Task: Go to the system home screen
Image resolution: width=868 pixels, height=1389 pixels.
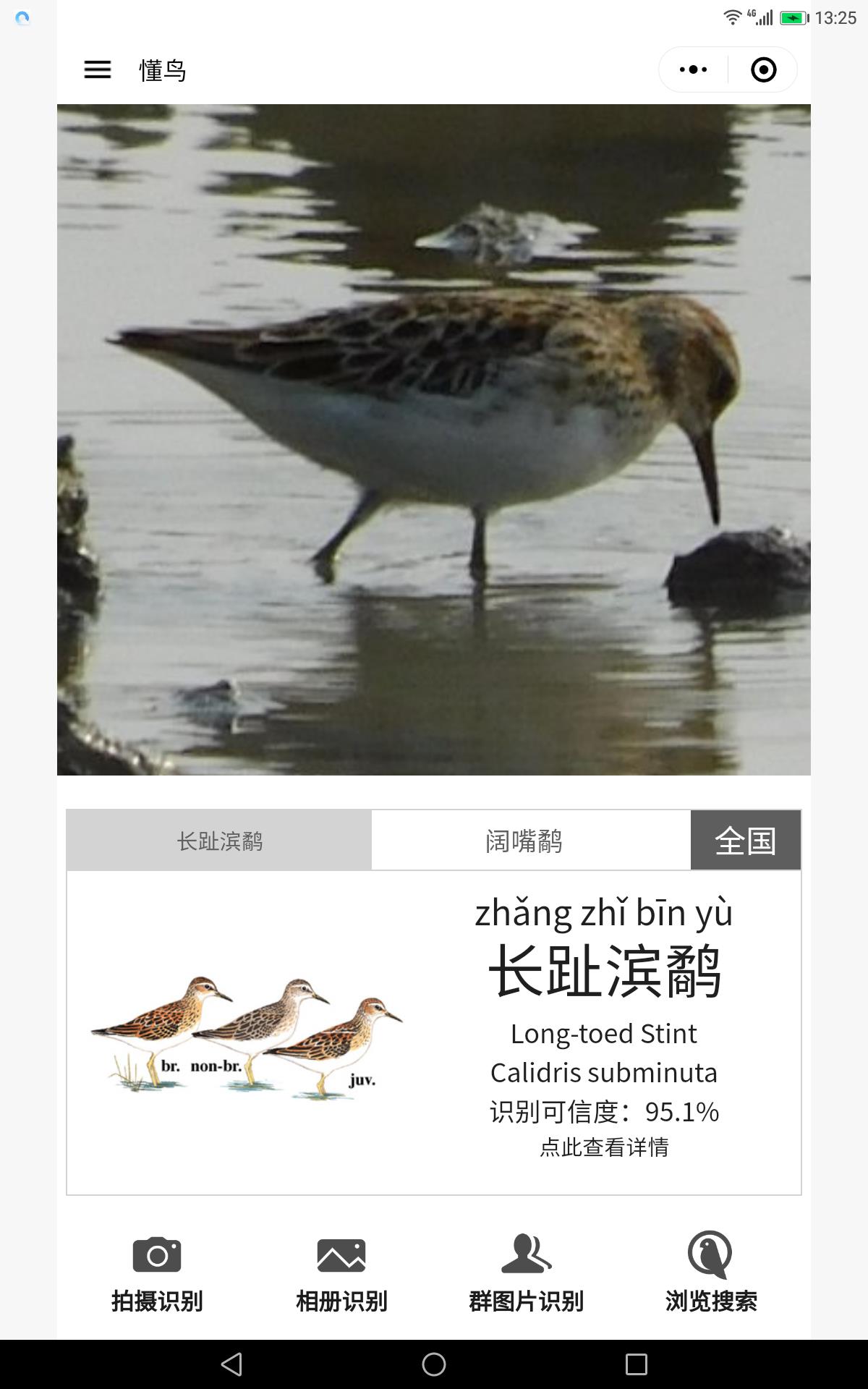Action: point(434,1364)
